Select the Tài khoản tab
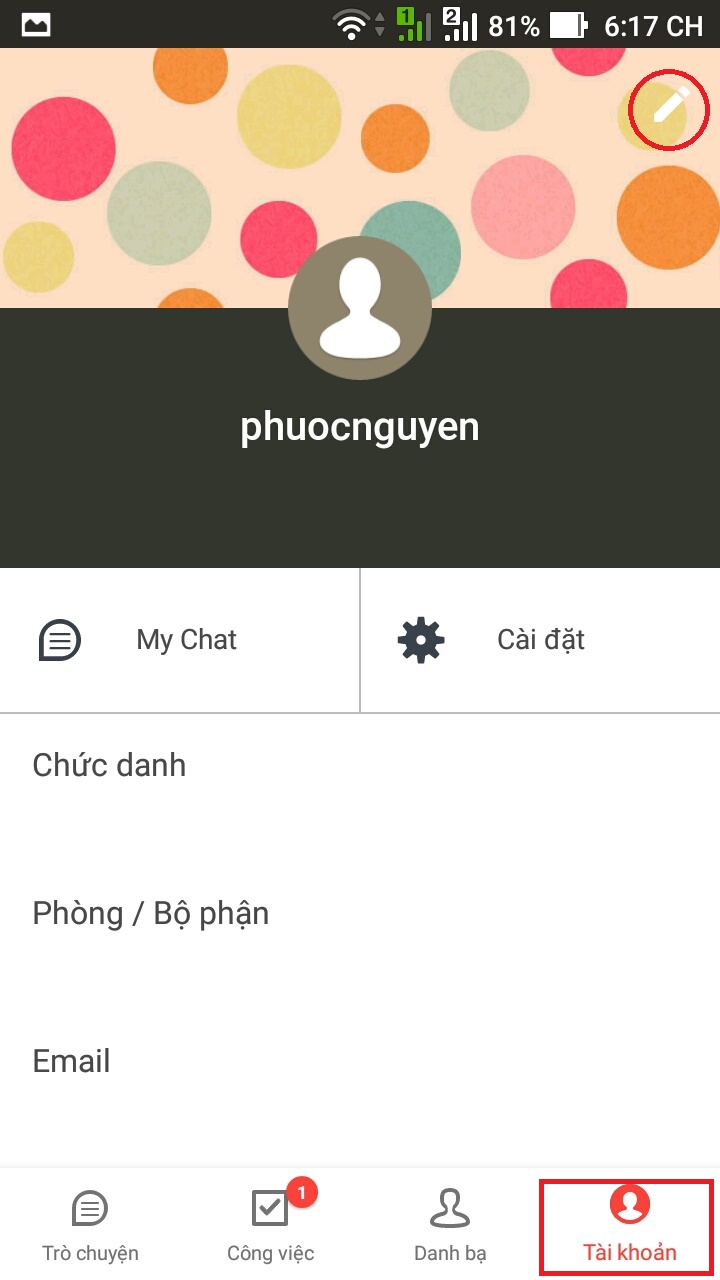The width and height of the screenshot is (720, 1280). [x=629, y=1226]
